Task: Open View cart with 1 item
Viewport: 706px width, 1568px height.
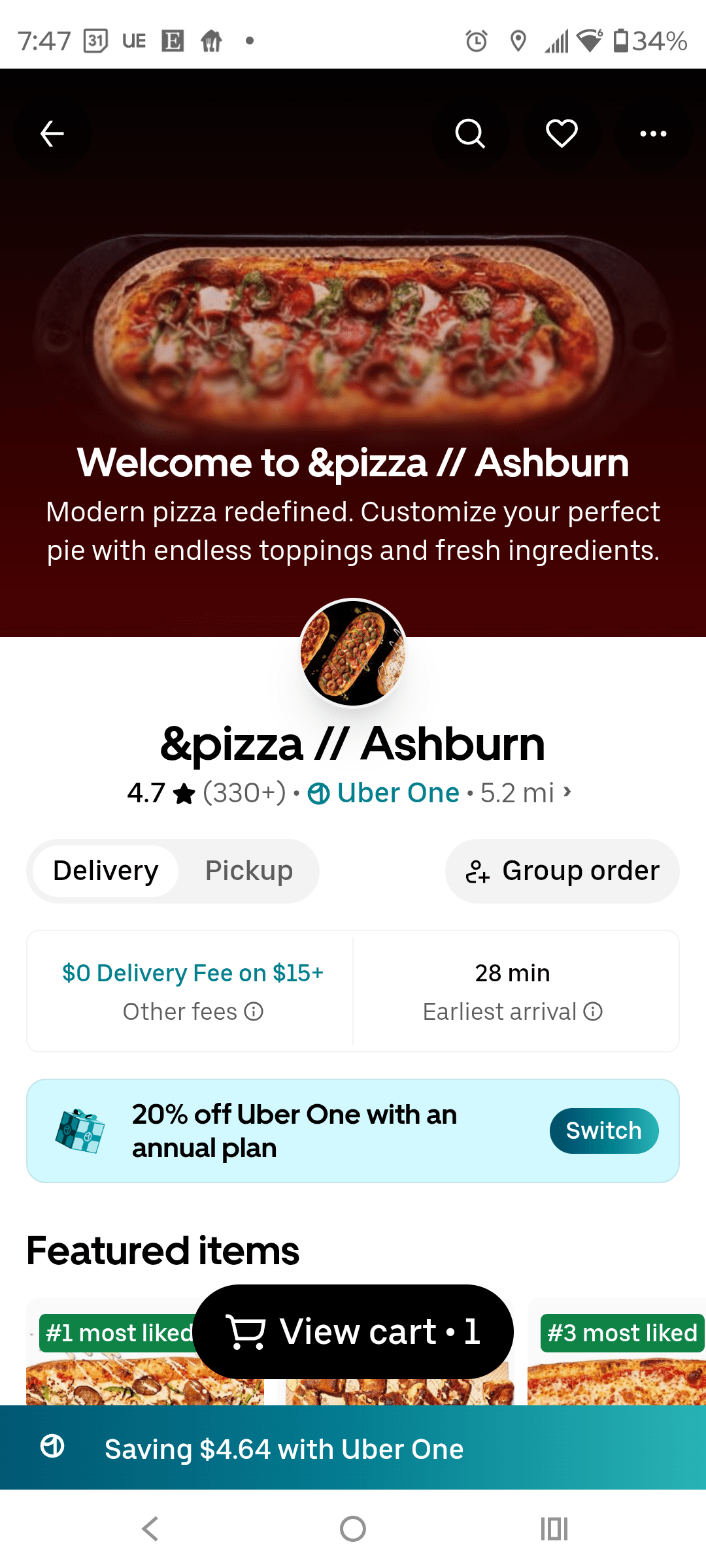Action: coord(353,1331)
